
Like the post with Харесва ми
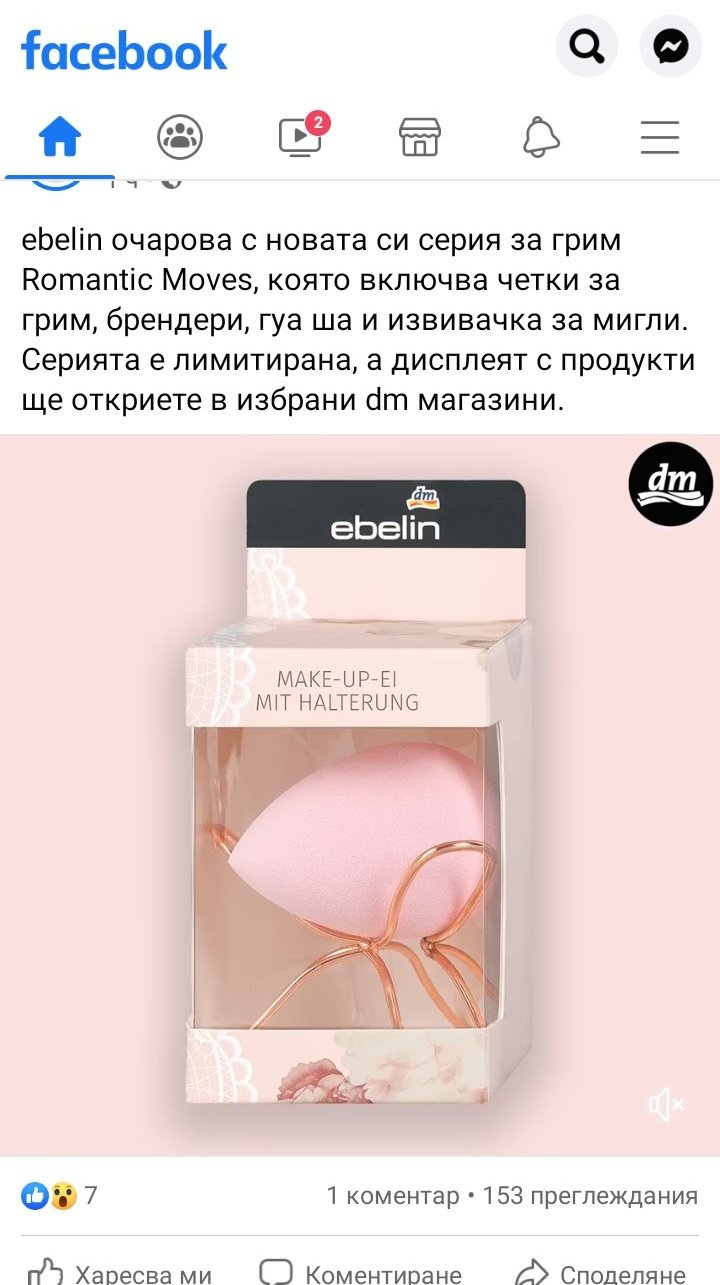[120, 1270]
